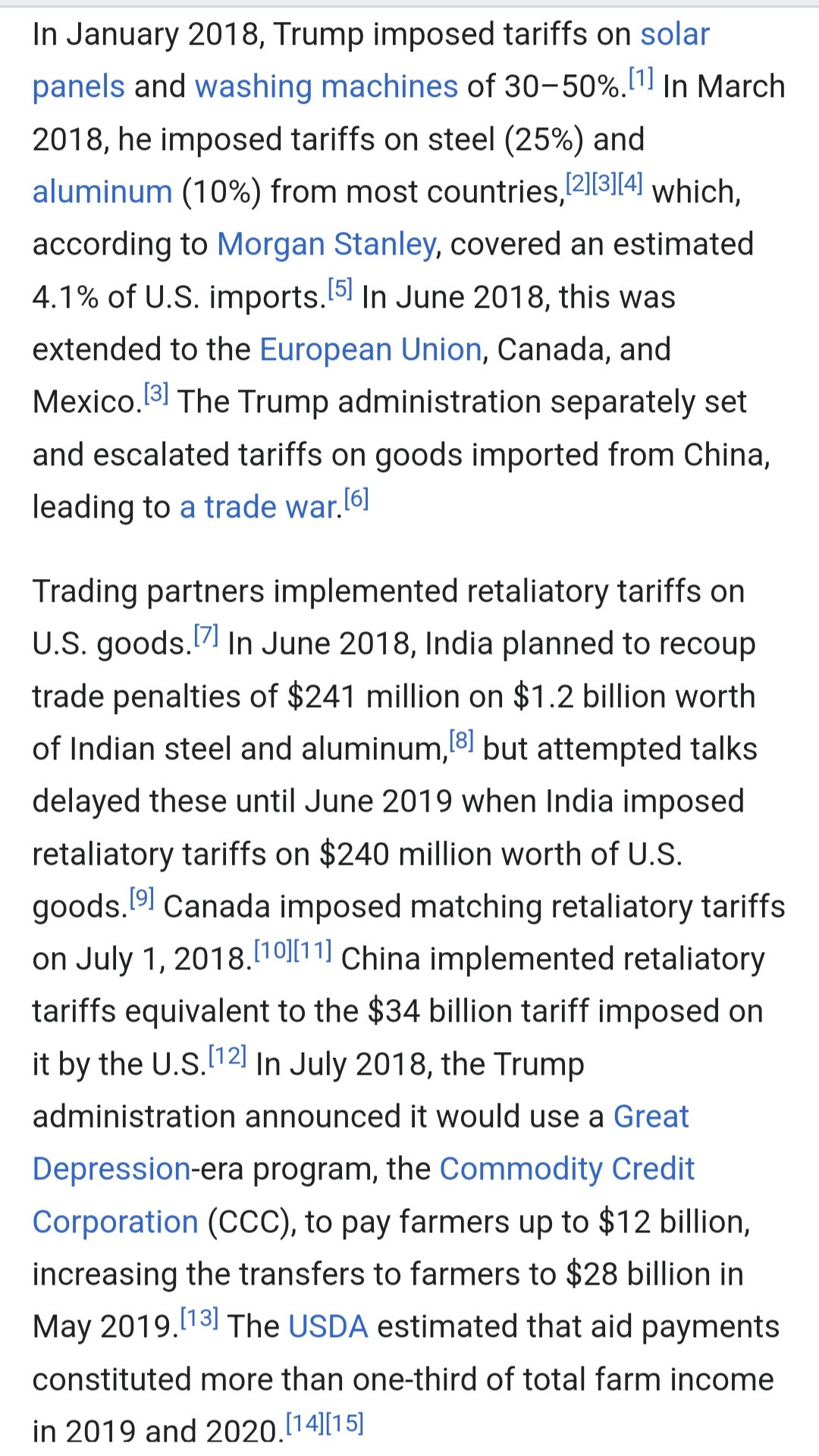Open the Great Depression link

(651, 1116)
